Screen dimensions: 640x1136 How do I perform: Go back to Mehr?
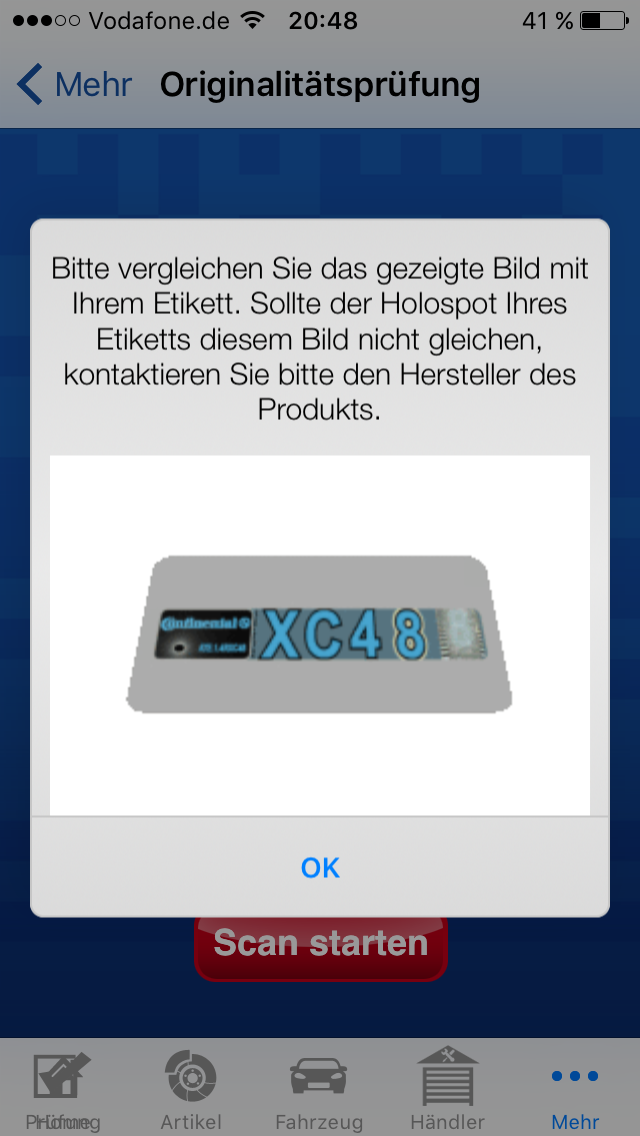tap(75, 85)
